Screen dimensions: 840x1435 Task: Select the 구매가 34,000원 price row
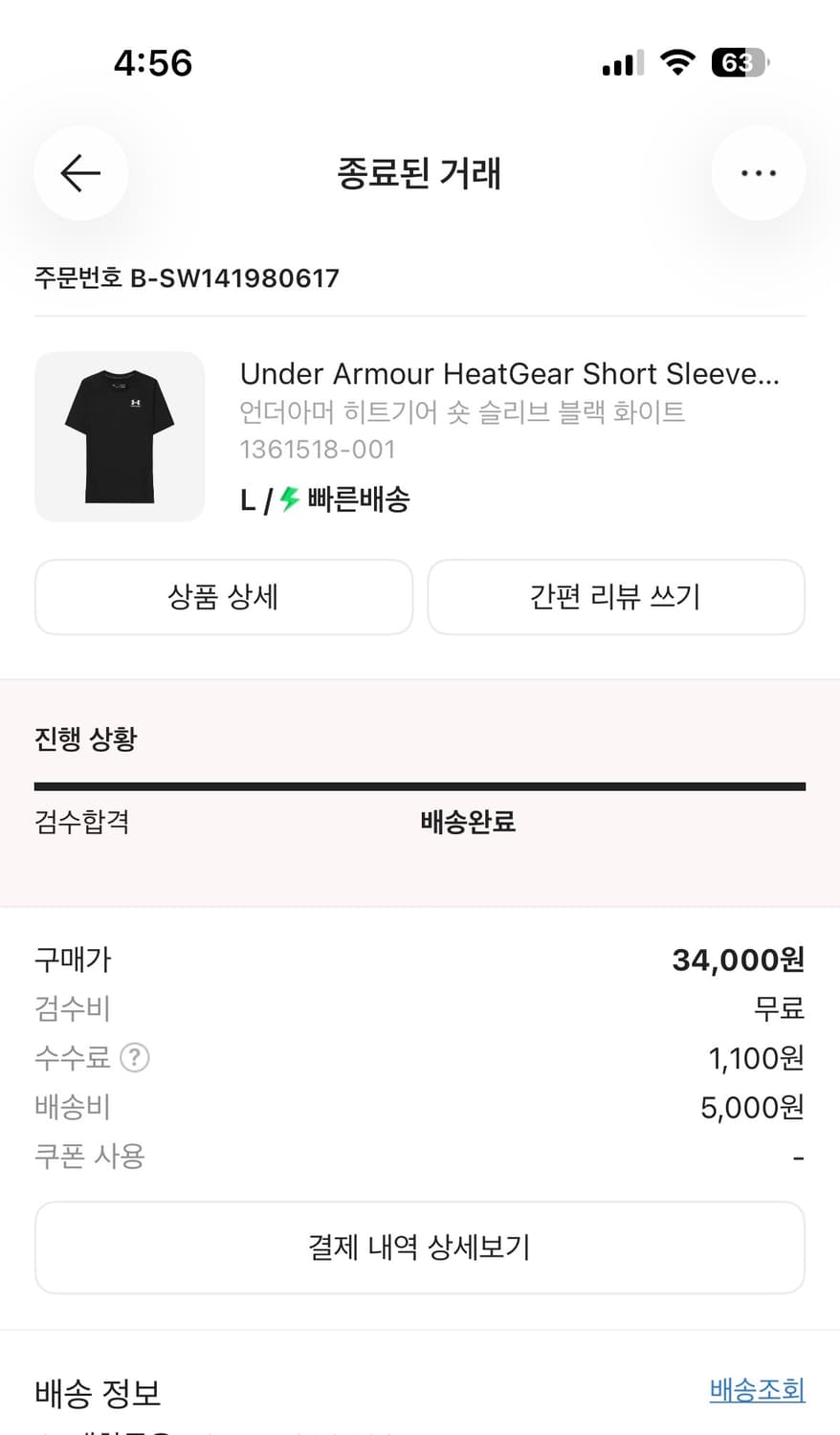click(x=421, y=960)
